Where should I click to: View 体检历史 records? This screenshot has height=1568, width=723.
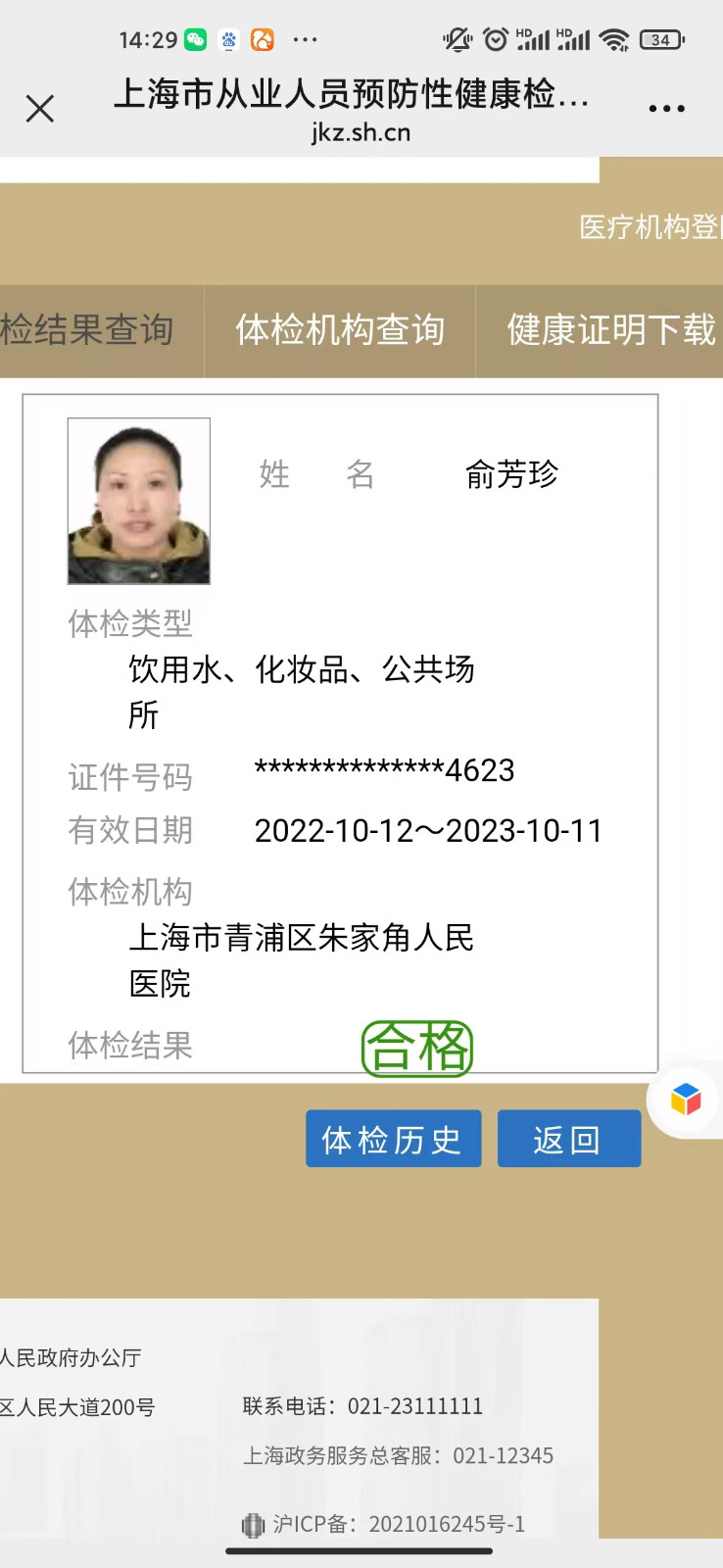pyautogui.click(x=393, y=1139)
